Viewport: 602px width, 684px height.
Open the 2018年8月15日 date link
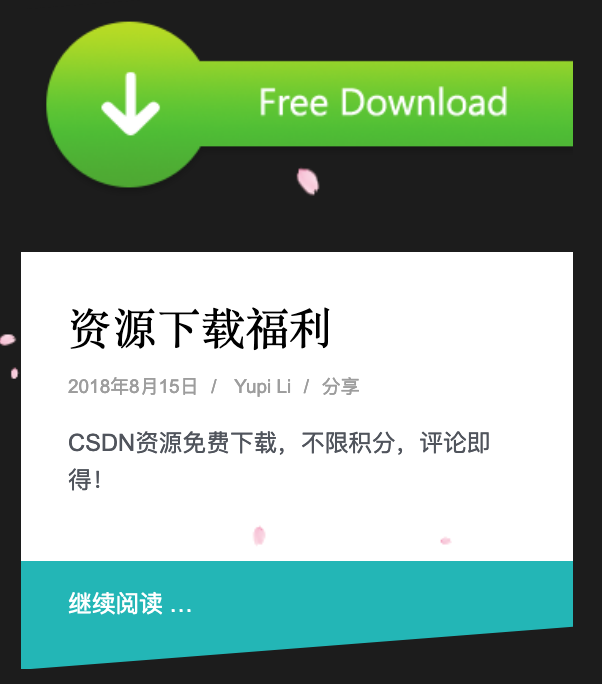coord(132,387)
